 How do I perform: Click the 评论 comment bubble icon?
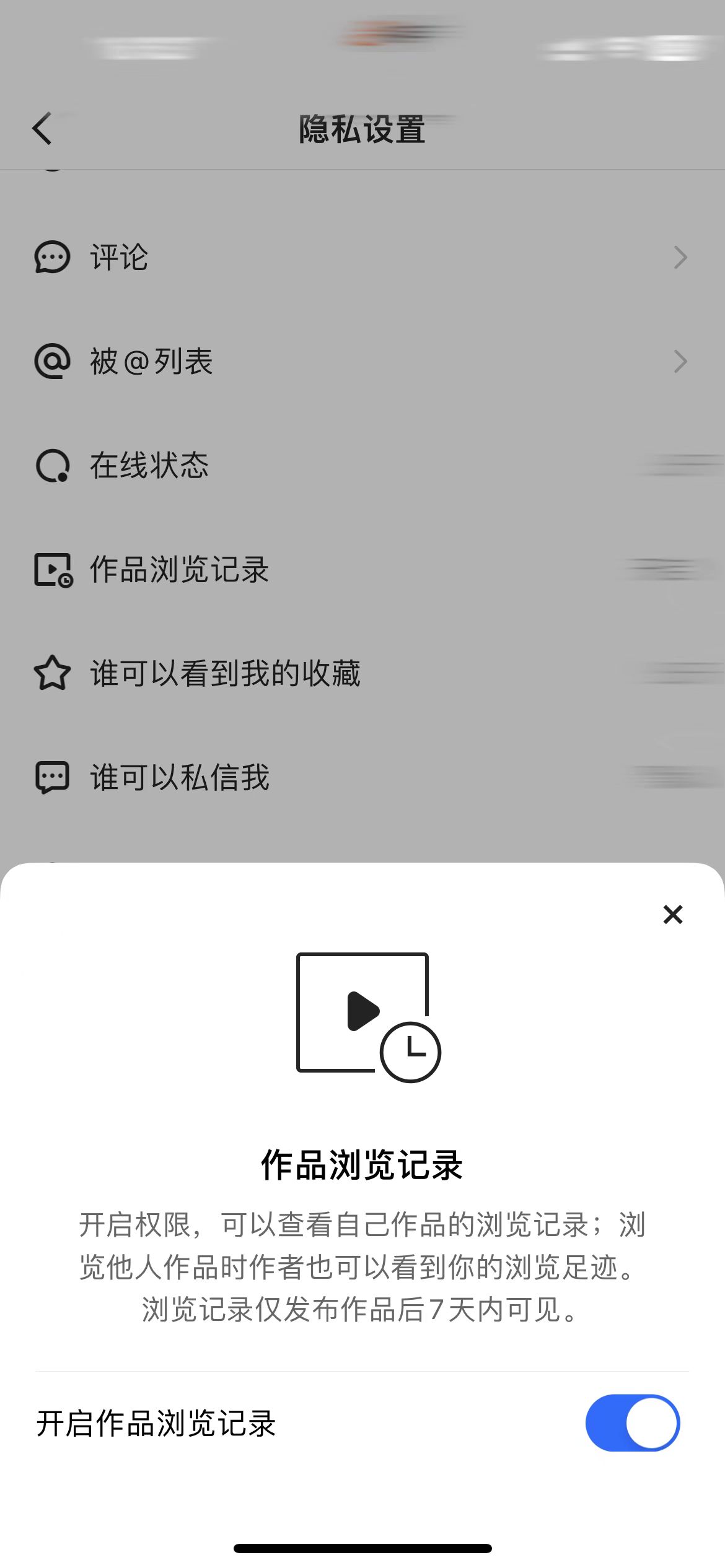coord(53,258)
